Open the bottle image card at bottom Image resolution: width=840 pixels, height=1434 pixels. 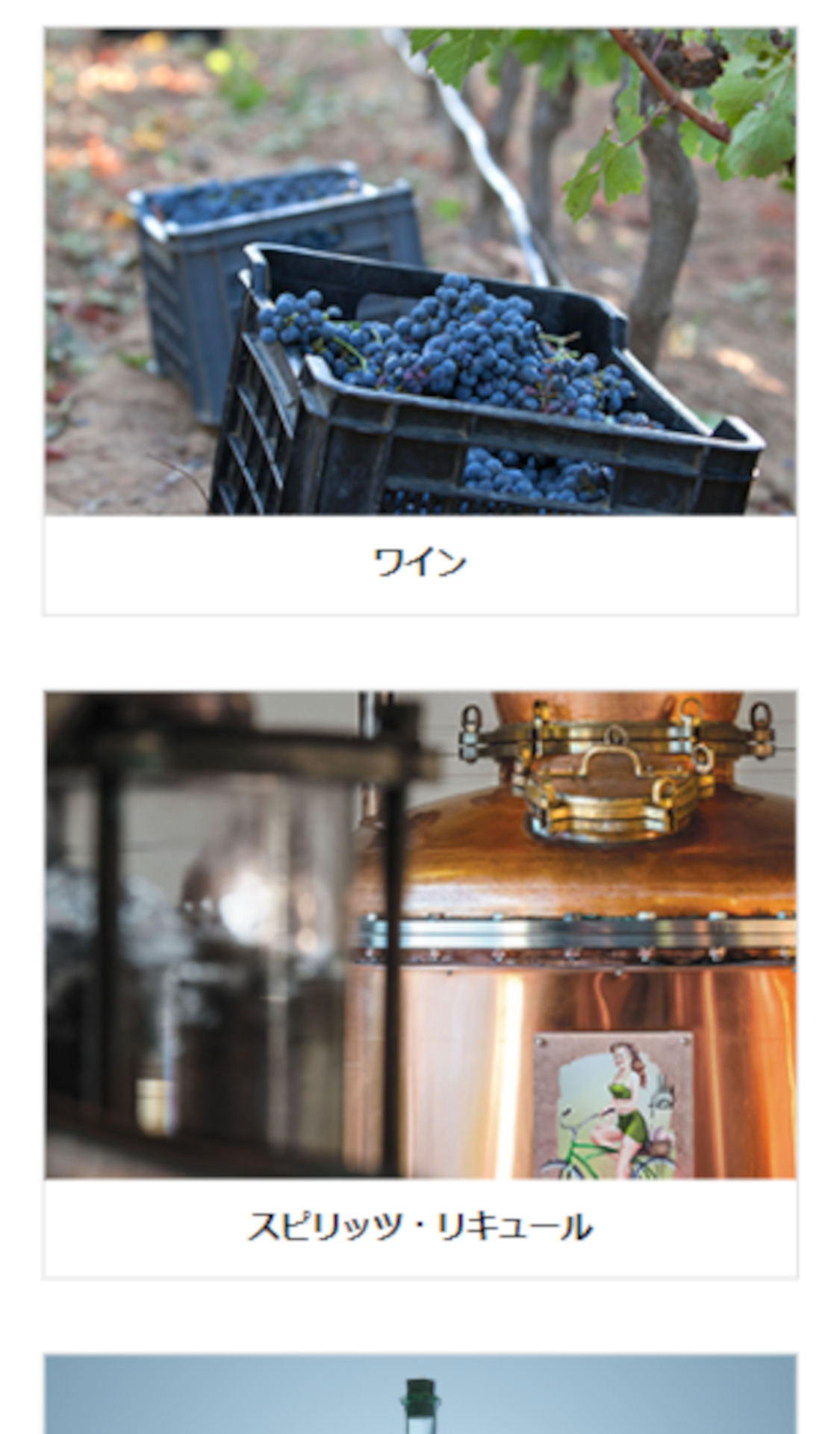(x=420, y=1394)
